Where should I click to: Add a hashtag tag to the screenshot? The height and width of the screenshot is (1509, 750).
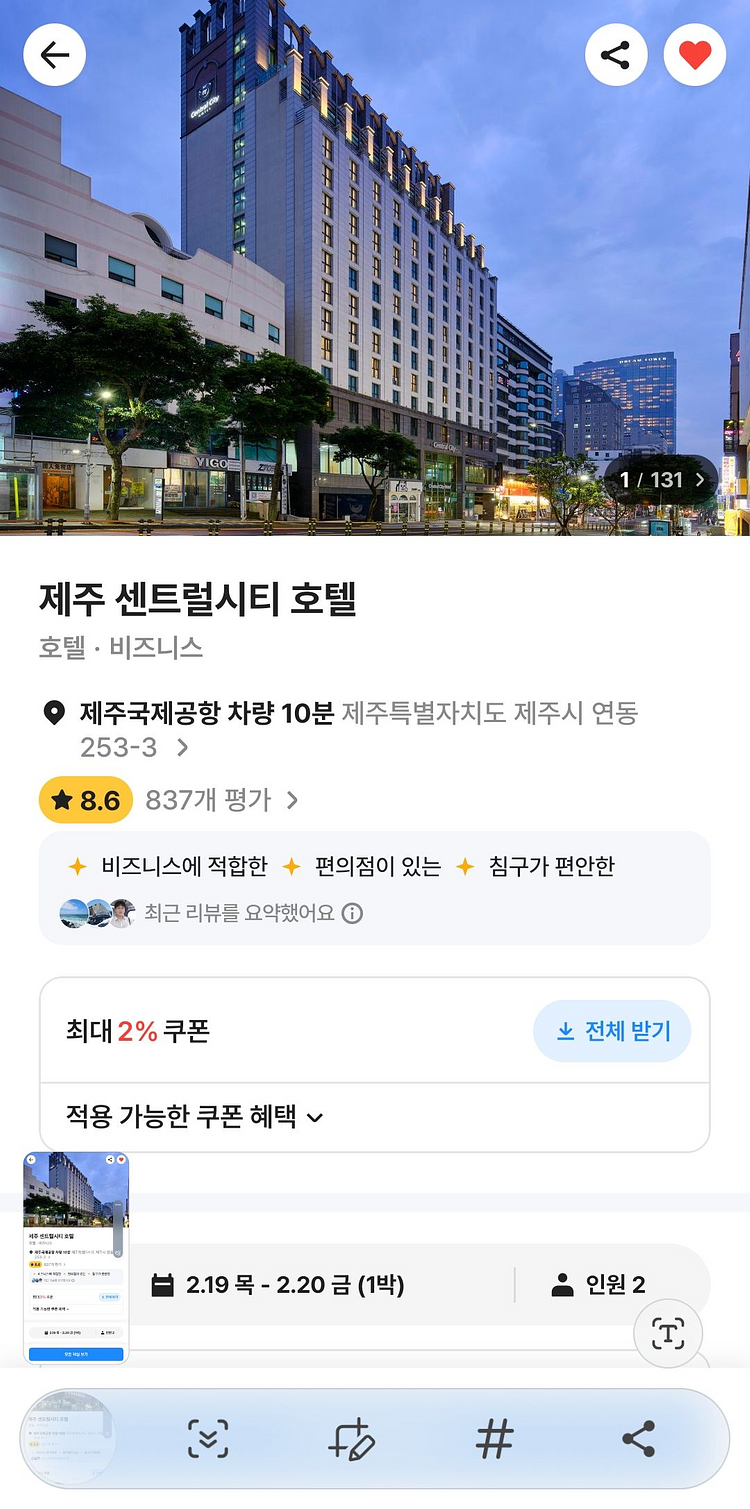(494, 1438)
